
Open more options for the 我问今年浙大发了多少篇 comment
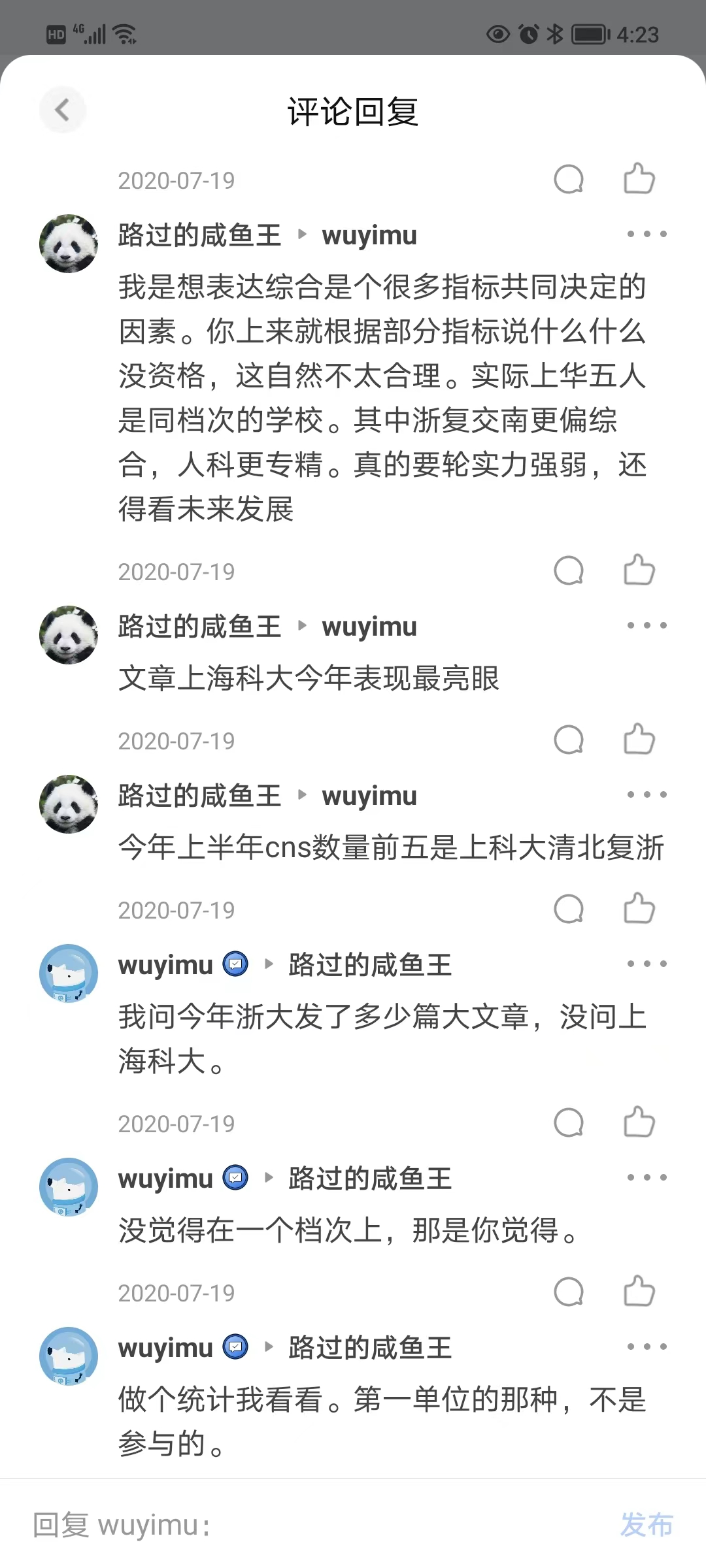(x=647, y=964)
